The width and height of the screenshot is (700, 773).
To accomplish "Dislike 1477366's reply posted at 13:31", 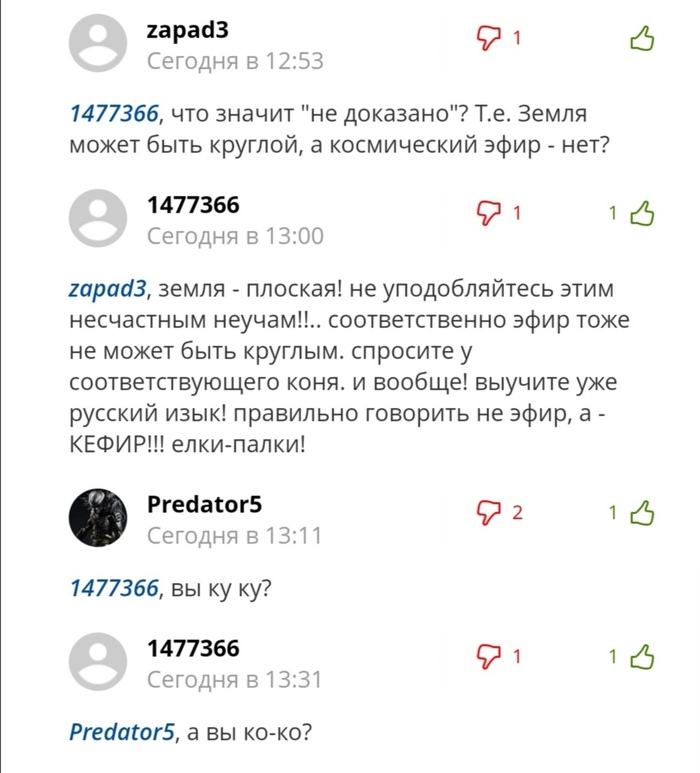I will 489,657.
